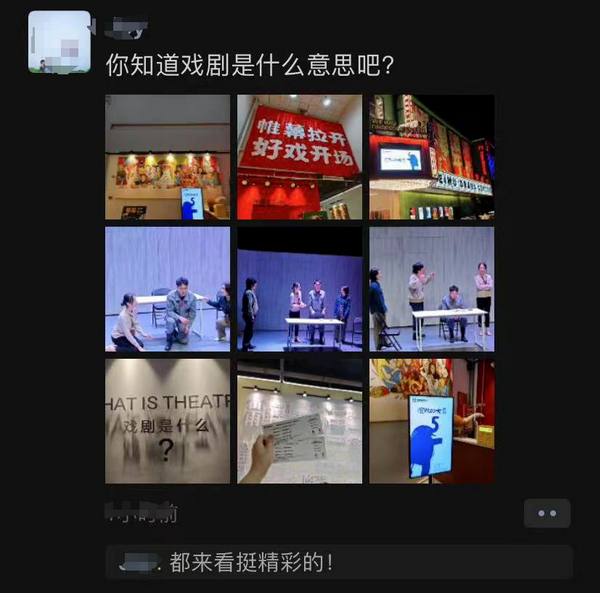
Task: Tap the commenter's name before 都来看挺精彩的
Action: (x=138, y=563)
